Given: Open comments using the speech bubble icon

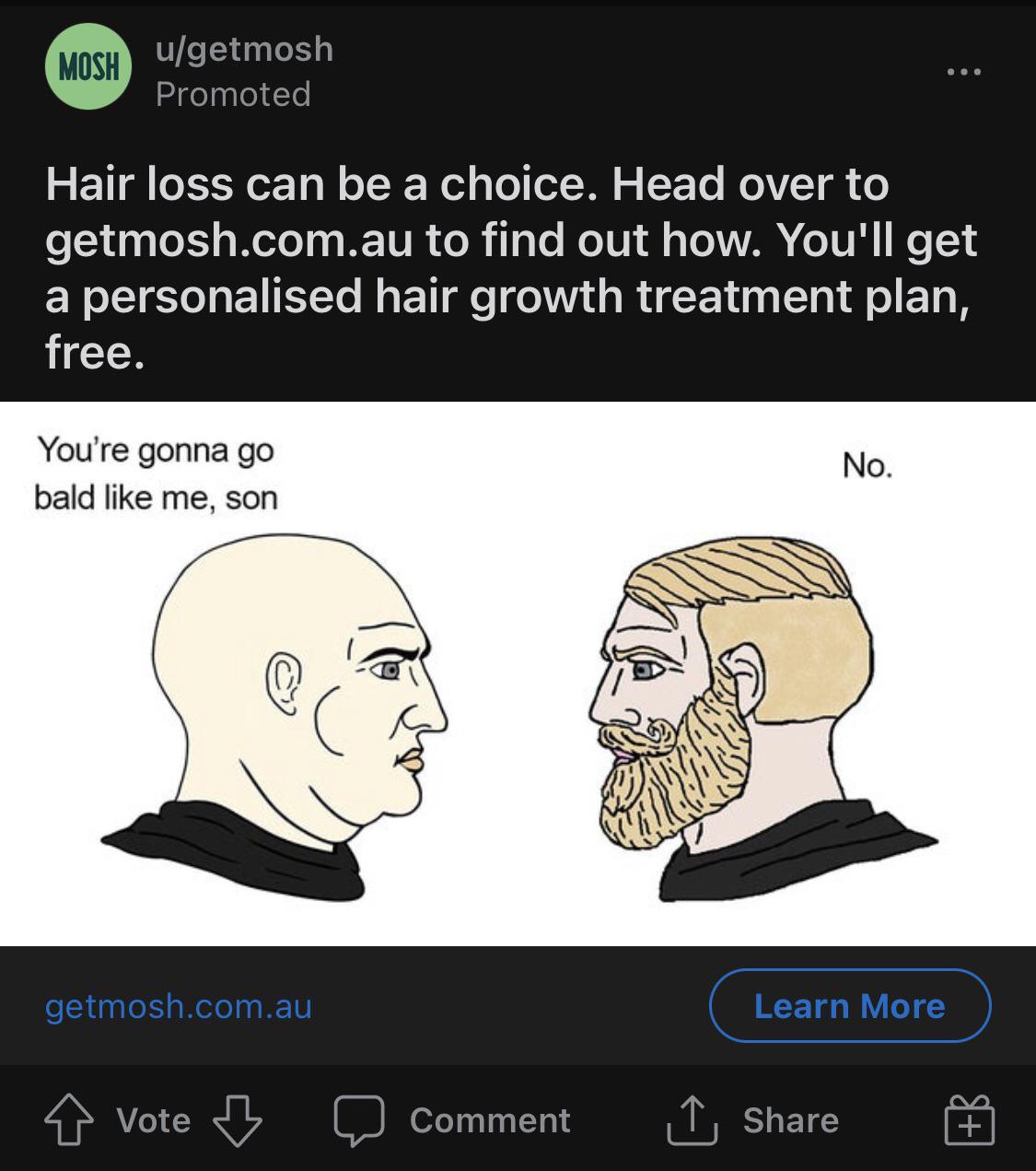Looking at the screenshot, I should 361,1120.
